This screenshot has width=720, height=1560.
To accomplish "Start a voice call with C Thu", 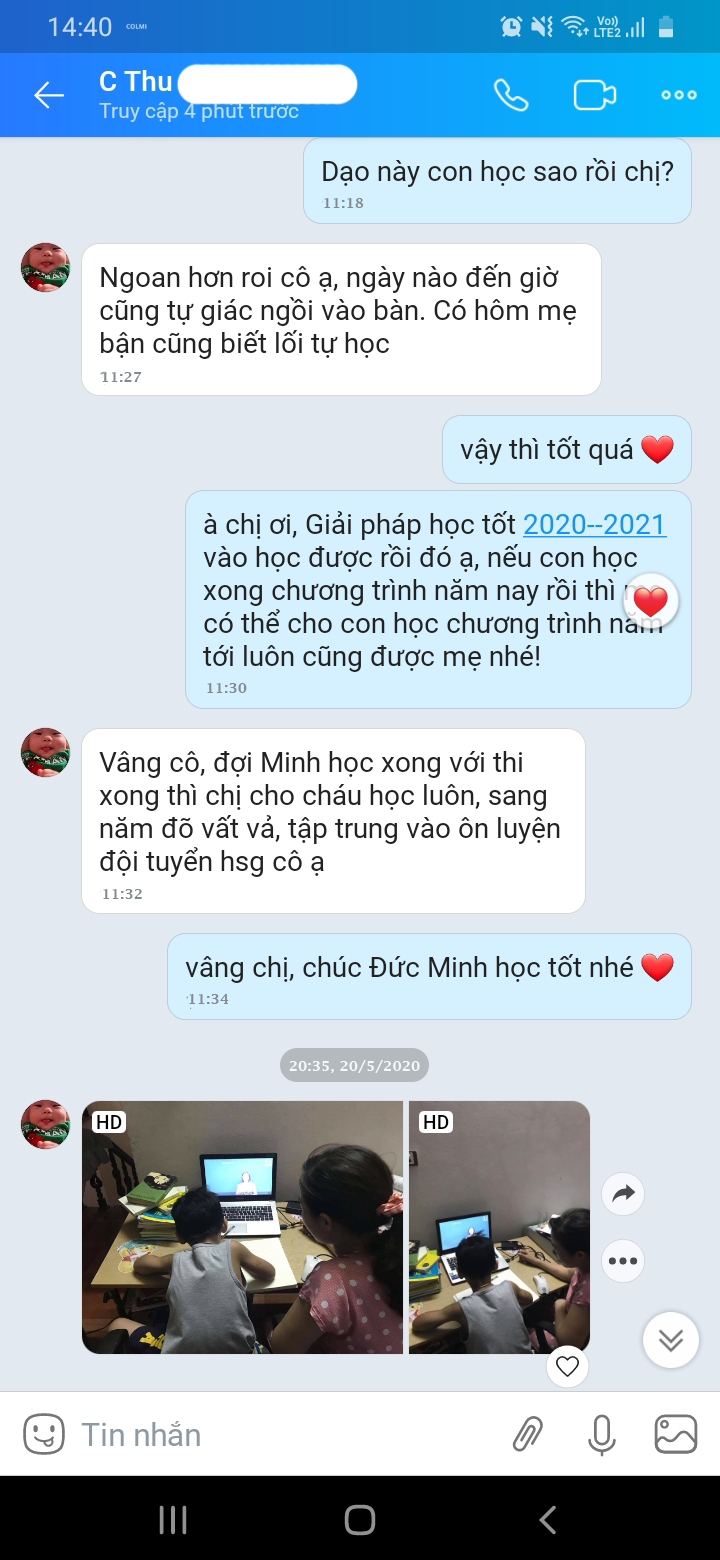I will 511,95.
